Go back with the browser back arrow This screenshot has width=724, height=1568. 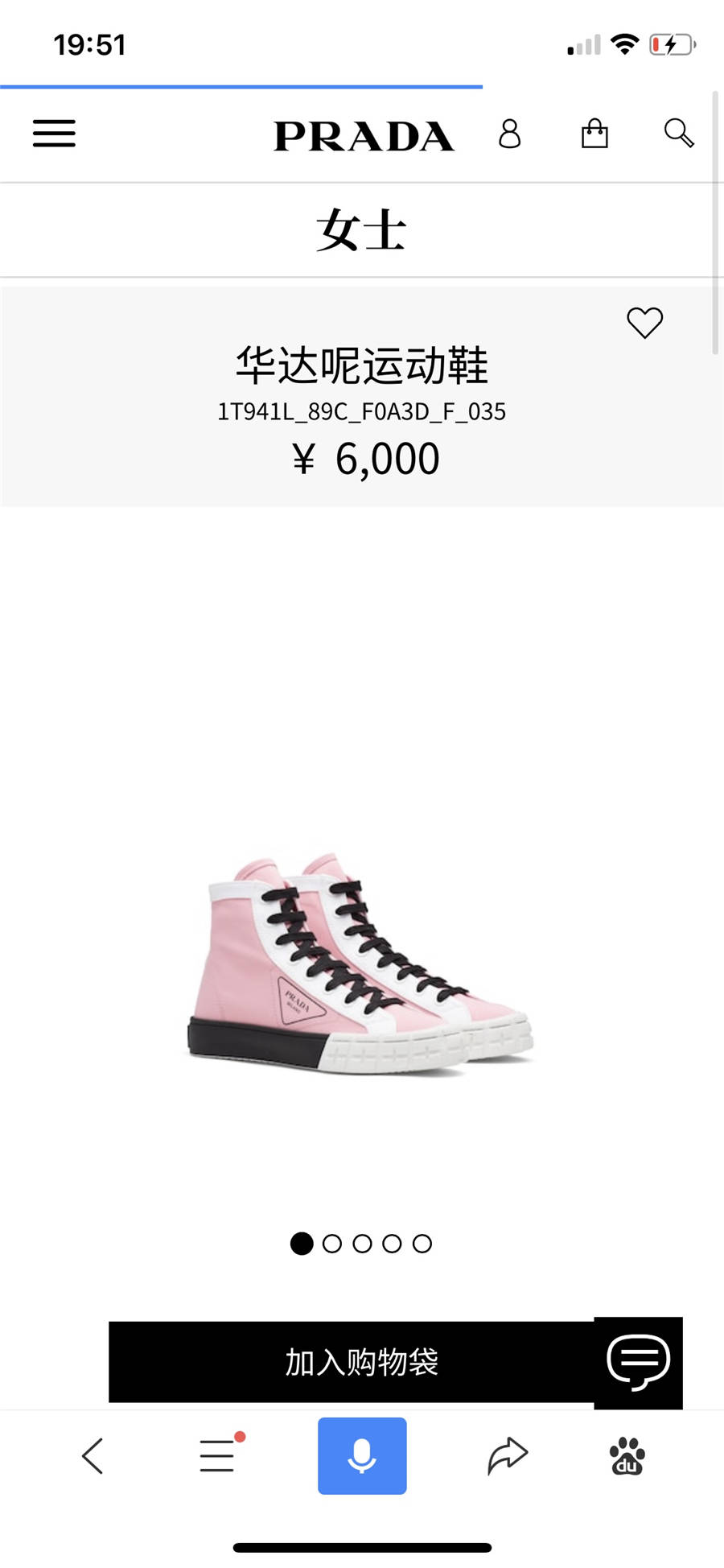coord(93,1456)
